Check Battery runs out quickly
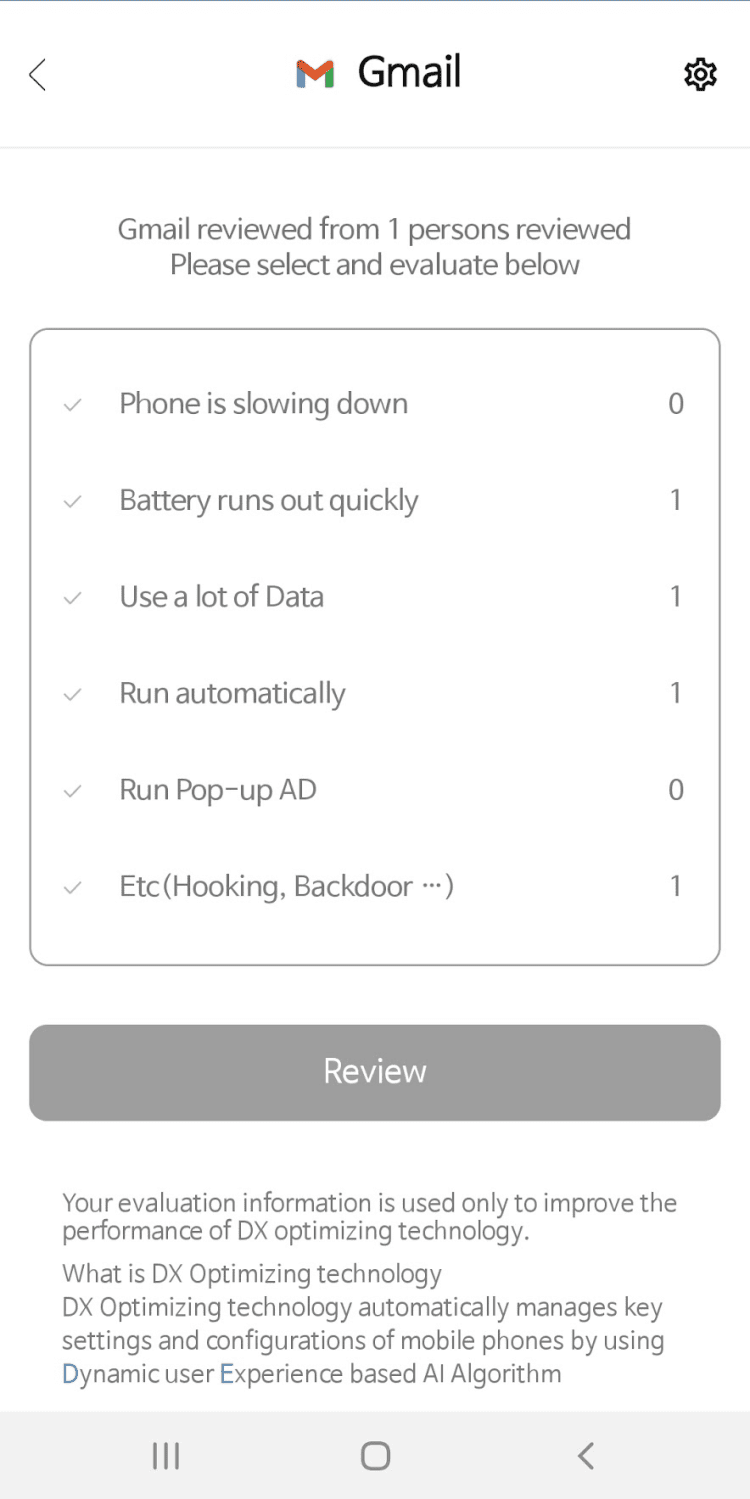 coord(268,500)
